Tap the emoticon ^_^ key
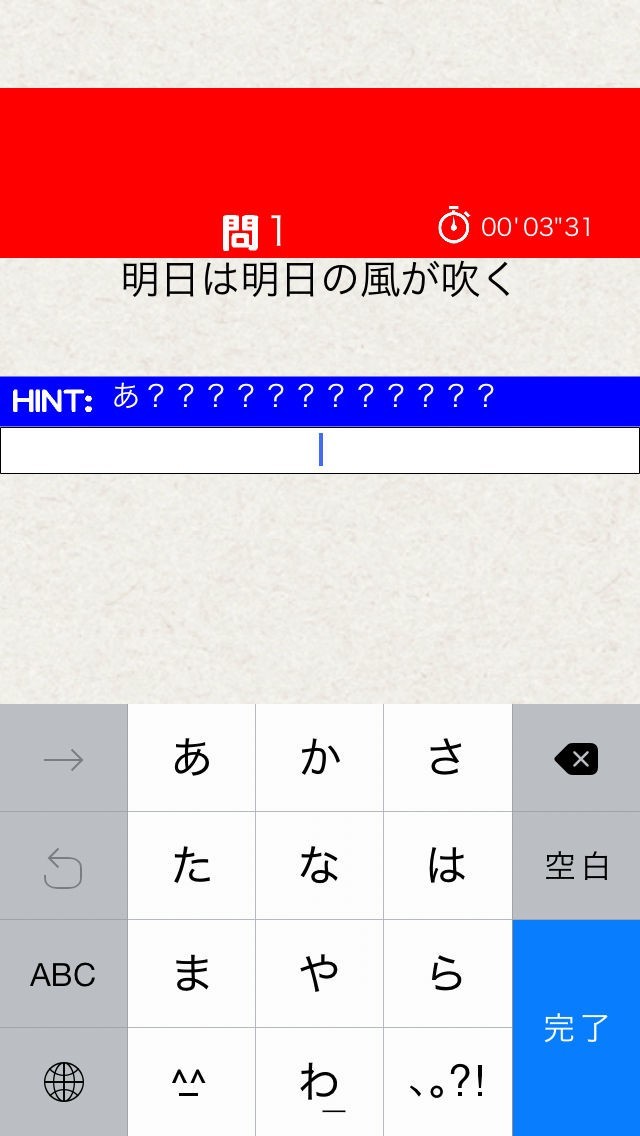 tap(192, 1082)
